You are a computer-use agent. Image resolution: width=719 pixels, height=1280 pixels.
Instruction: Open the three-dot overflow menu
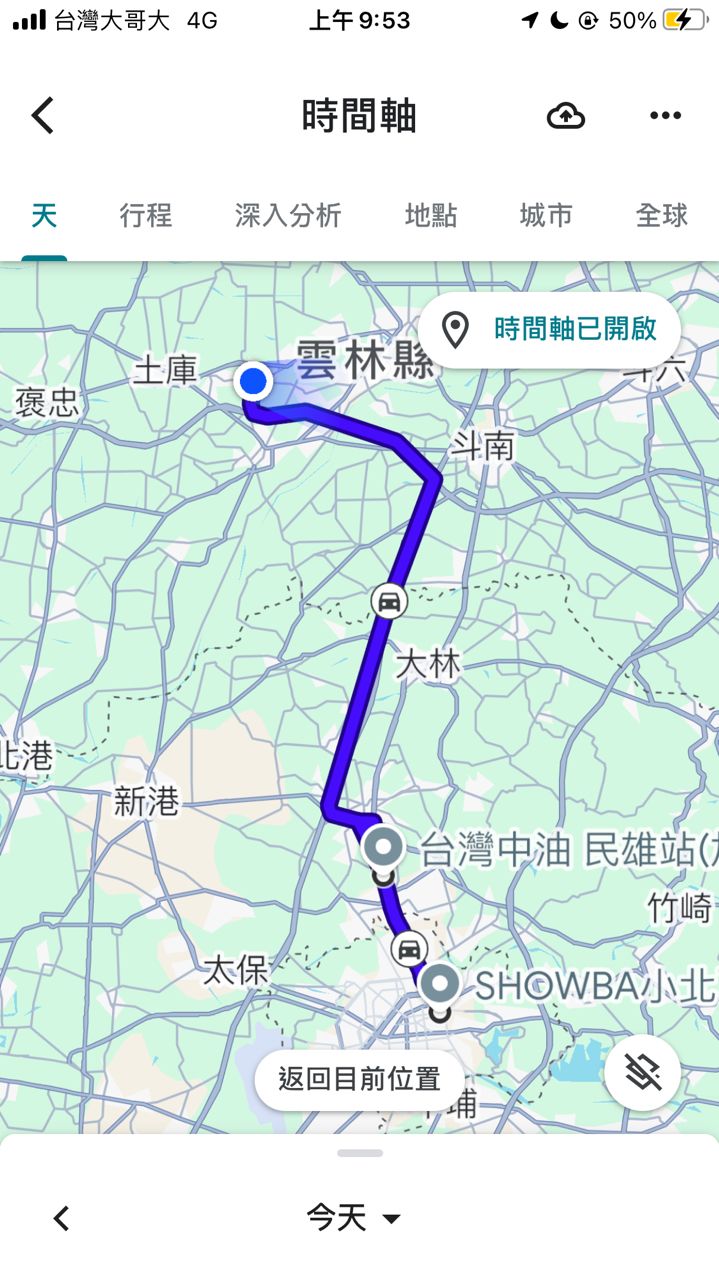pos(665,116)
